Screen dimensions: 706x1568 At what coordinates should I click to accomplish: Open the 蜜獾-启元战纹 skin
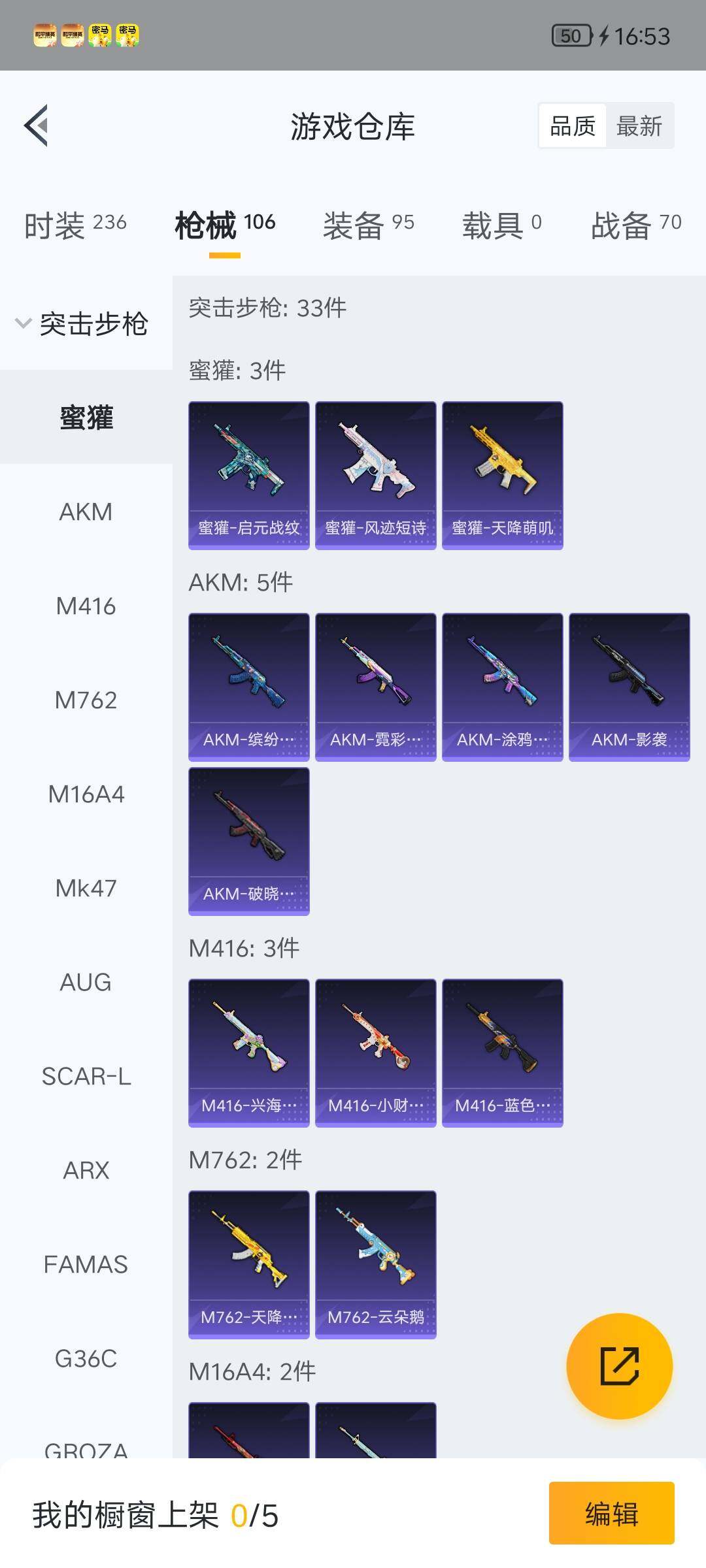(x=248, y=475)
